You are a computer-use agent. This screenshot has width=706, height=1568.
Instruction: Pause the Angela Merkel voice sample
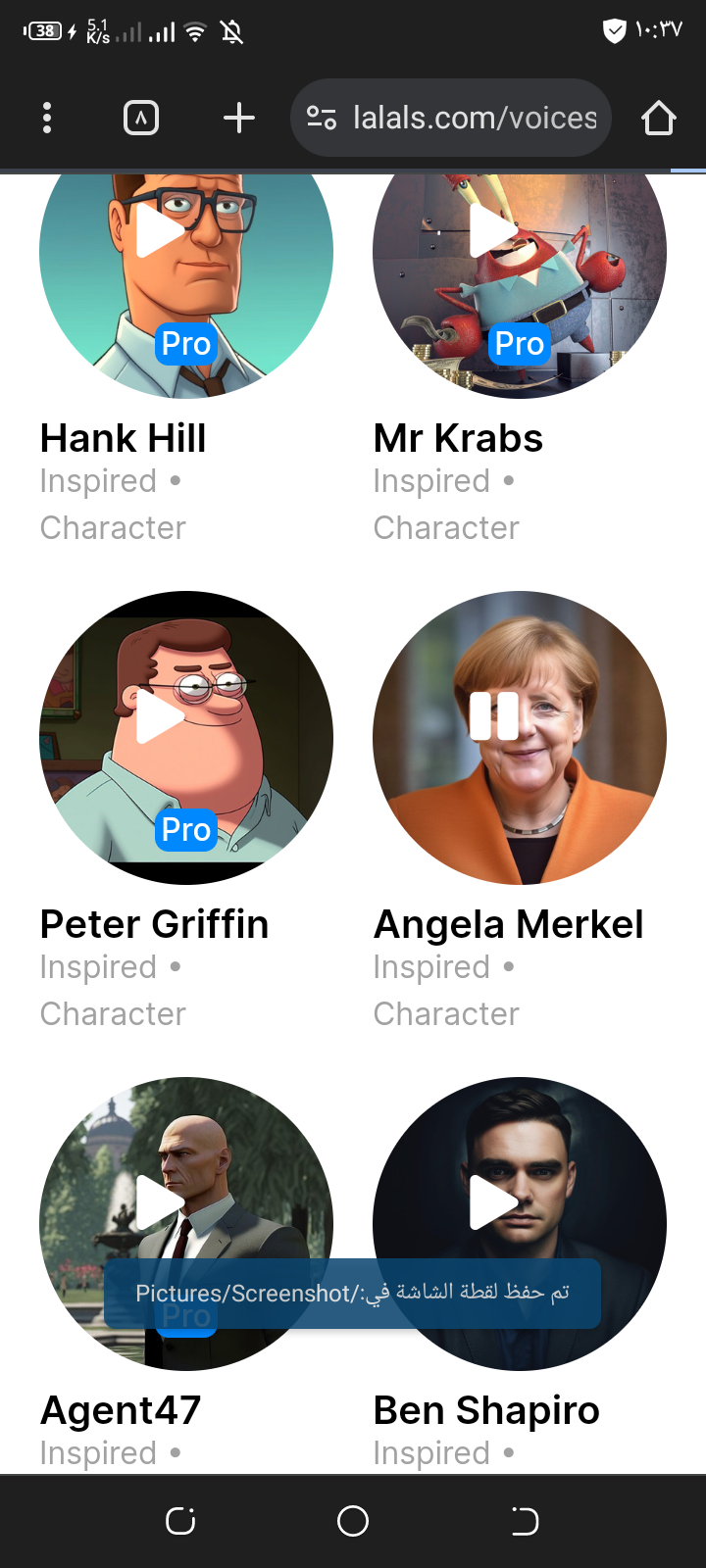tap(493, 716)
